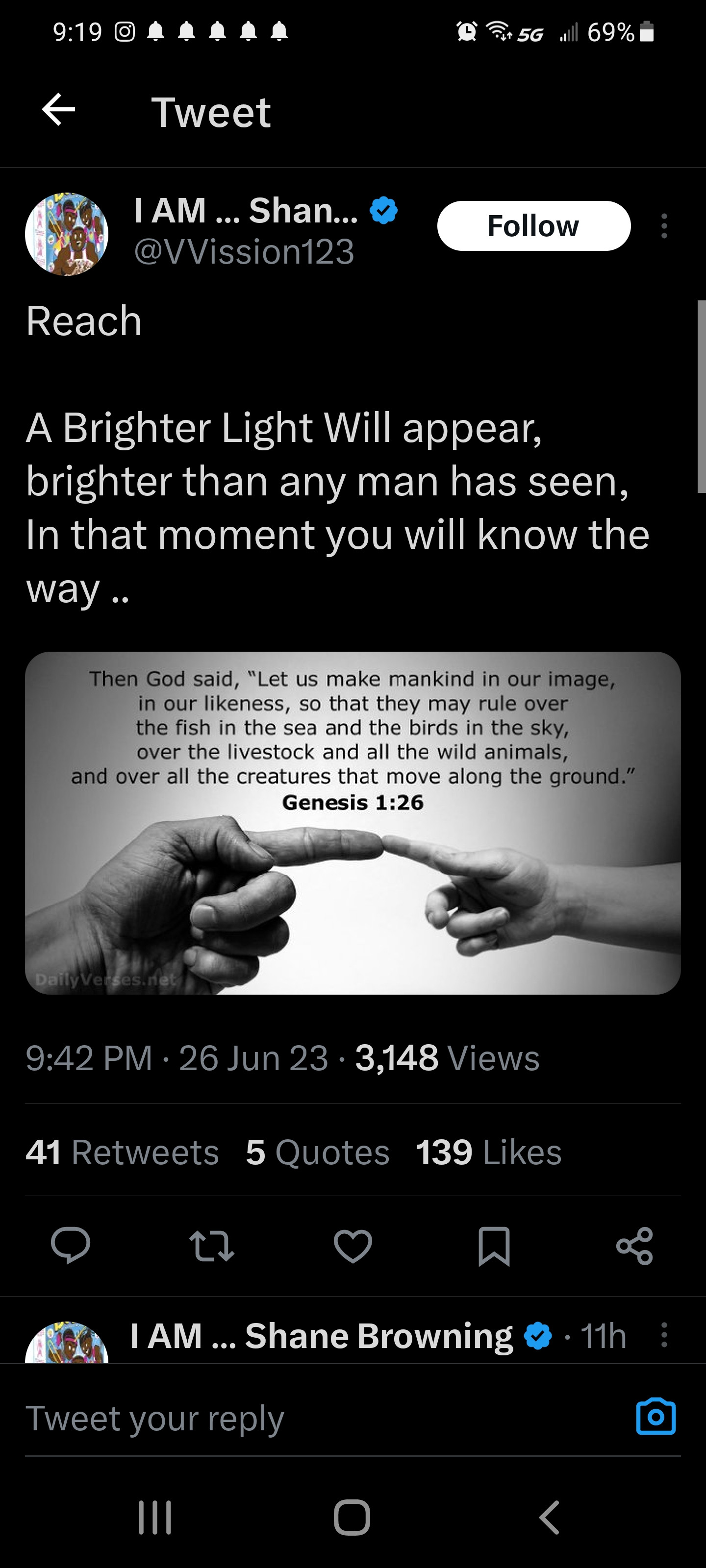Viewport: 706px width, 1568px height.
Task: Retweet this tweet
Action: 211,1246
